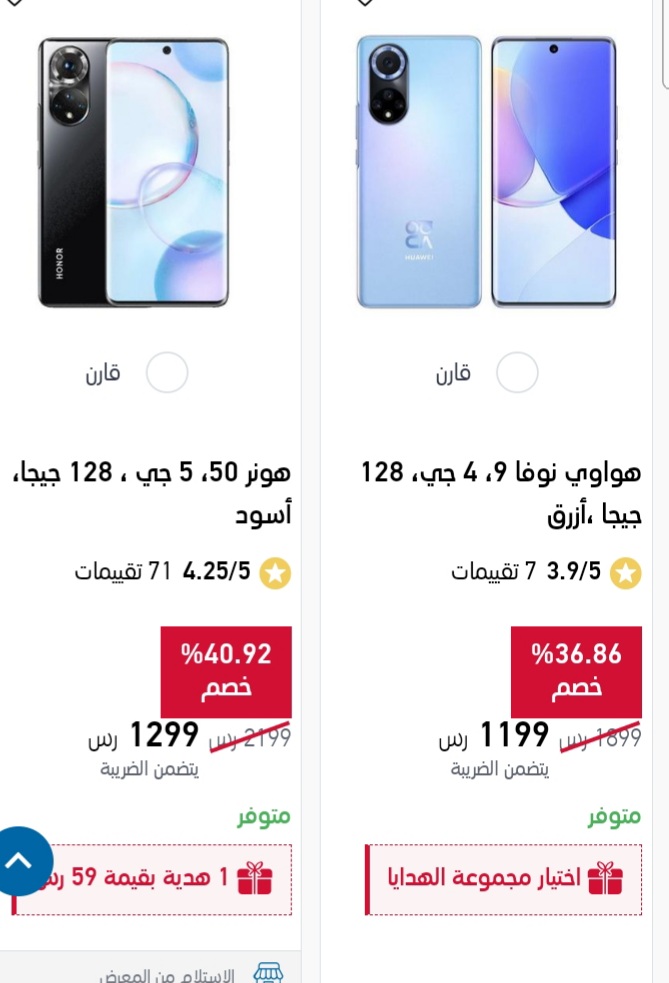This screenshot has height=983, width=669.
Task: Open the Honor 50 black product image
Action: point(133,172)
